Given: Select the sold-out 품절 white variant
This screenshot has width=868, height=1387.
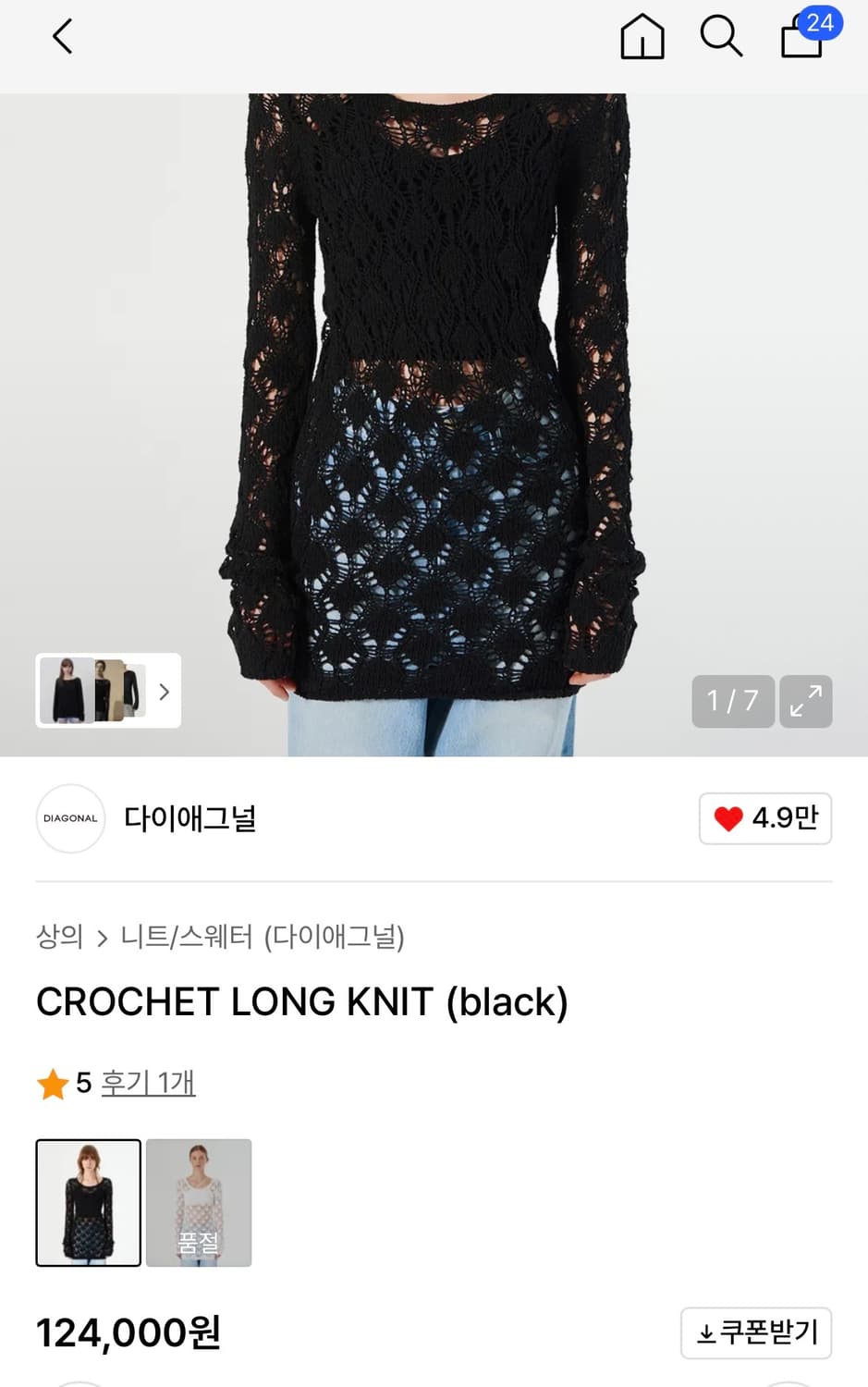Looking at the screenshot, I should pos(198,1204).
